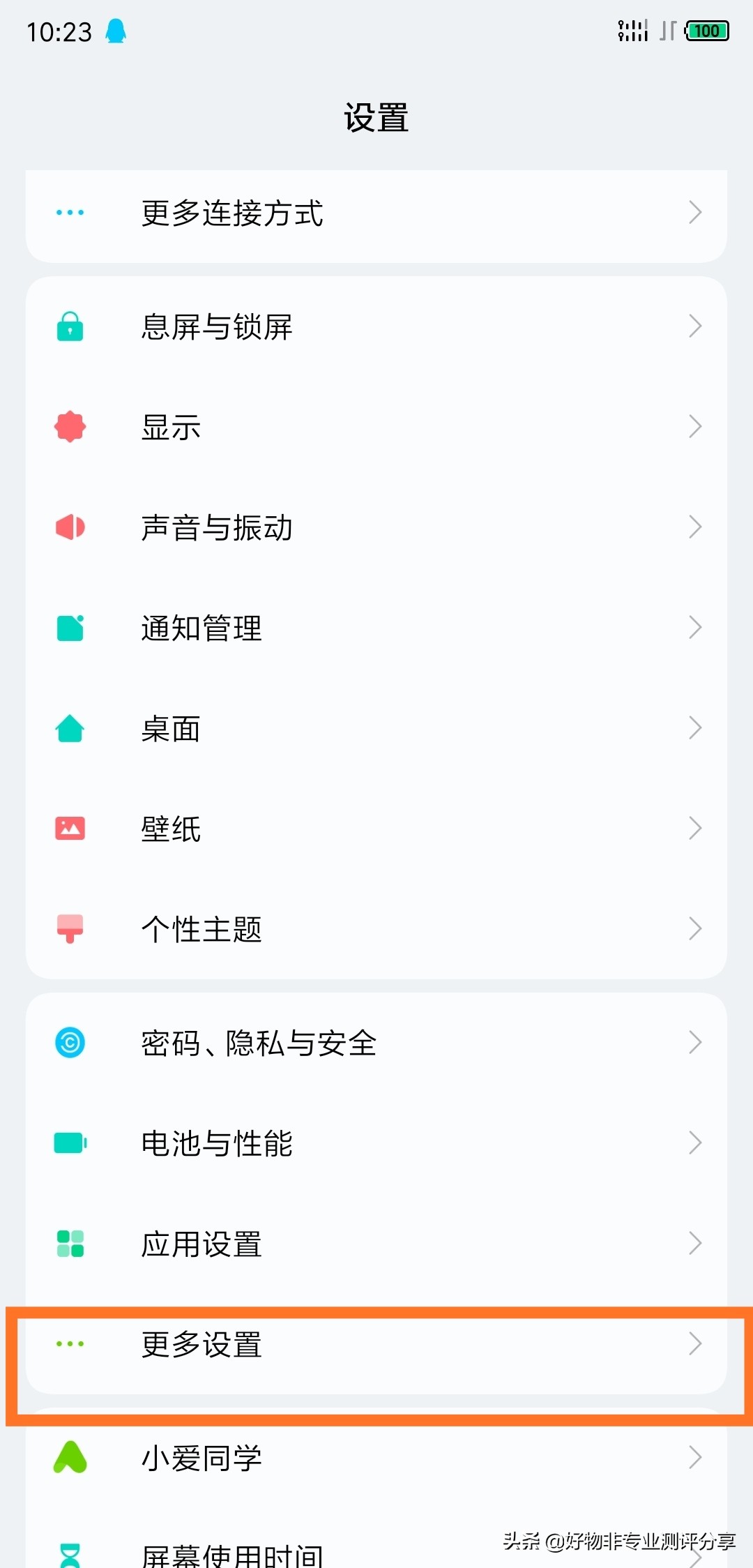
Task: Go to 电池与性能
Action: pyautogui.click(x=376, y=1143)
